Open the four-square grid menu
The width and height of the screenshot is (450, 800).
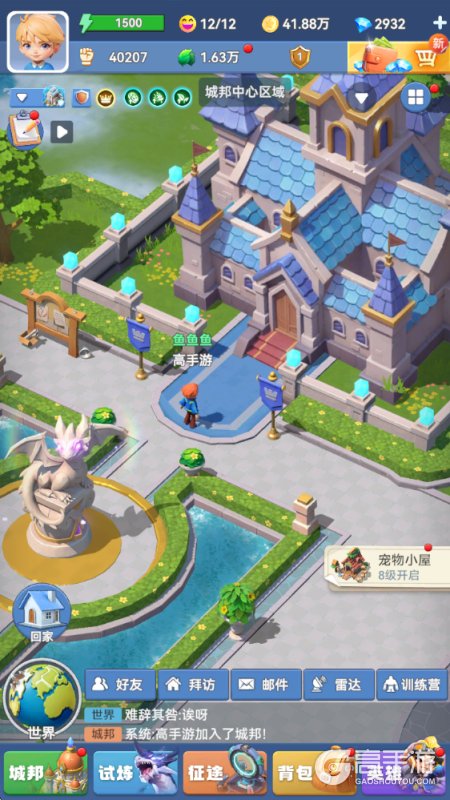(x=415, y=97)
